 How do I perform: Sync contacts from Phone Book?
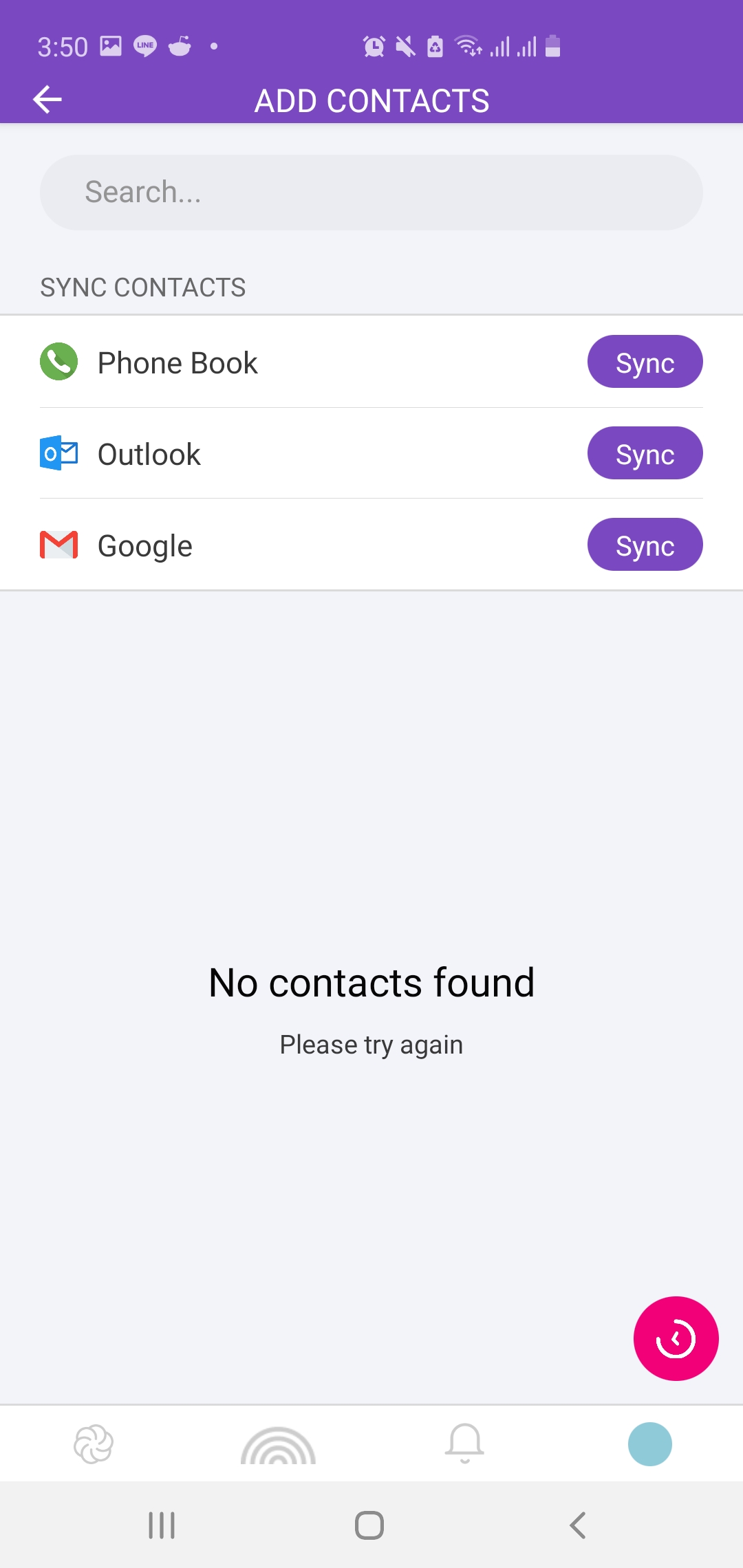[645, 362]
